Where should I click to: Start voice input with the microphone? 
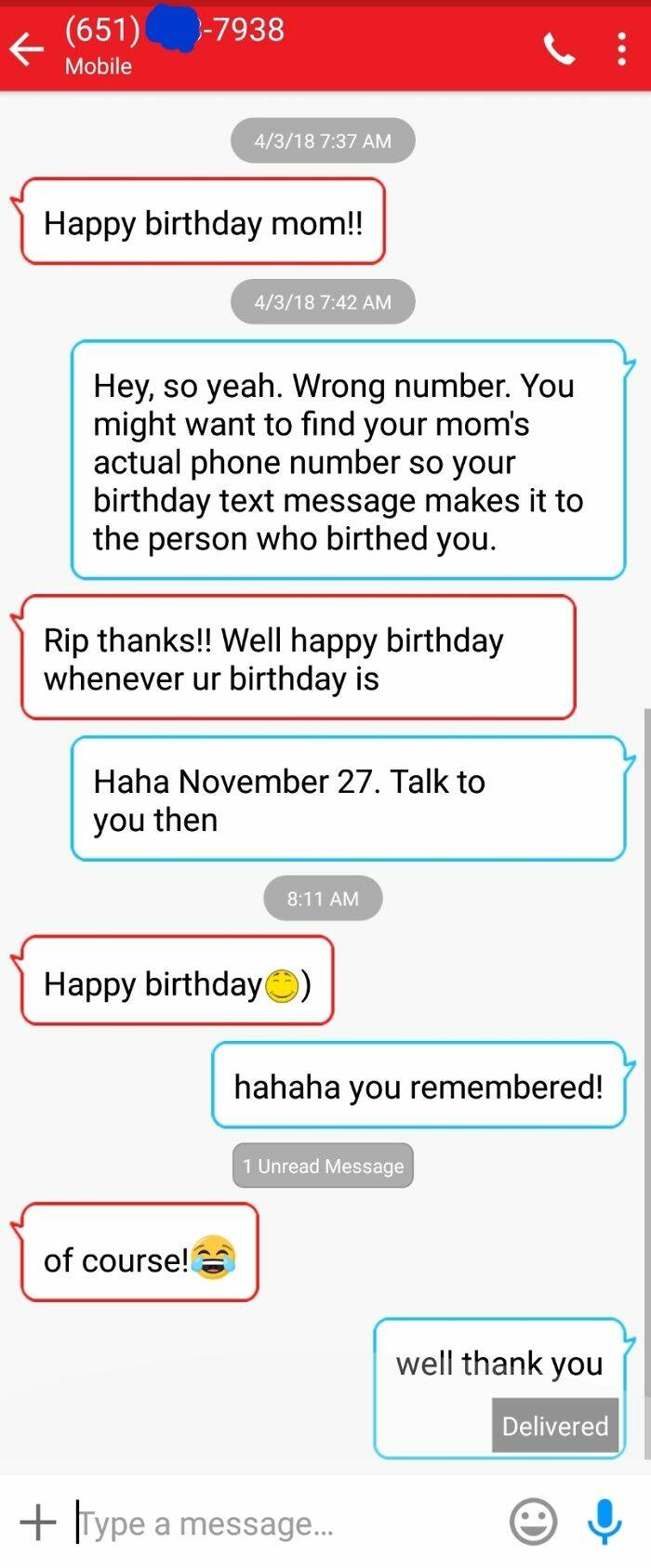(604, 1522)
